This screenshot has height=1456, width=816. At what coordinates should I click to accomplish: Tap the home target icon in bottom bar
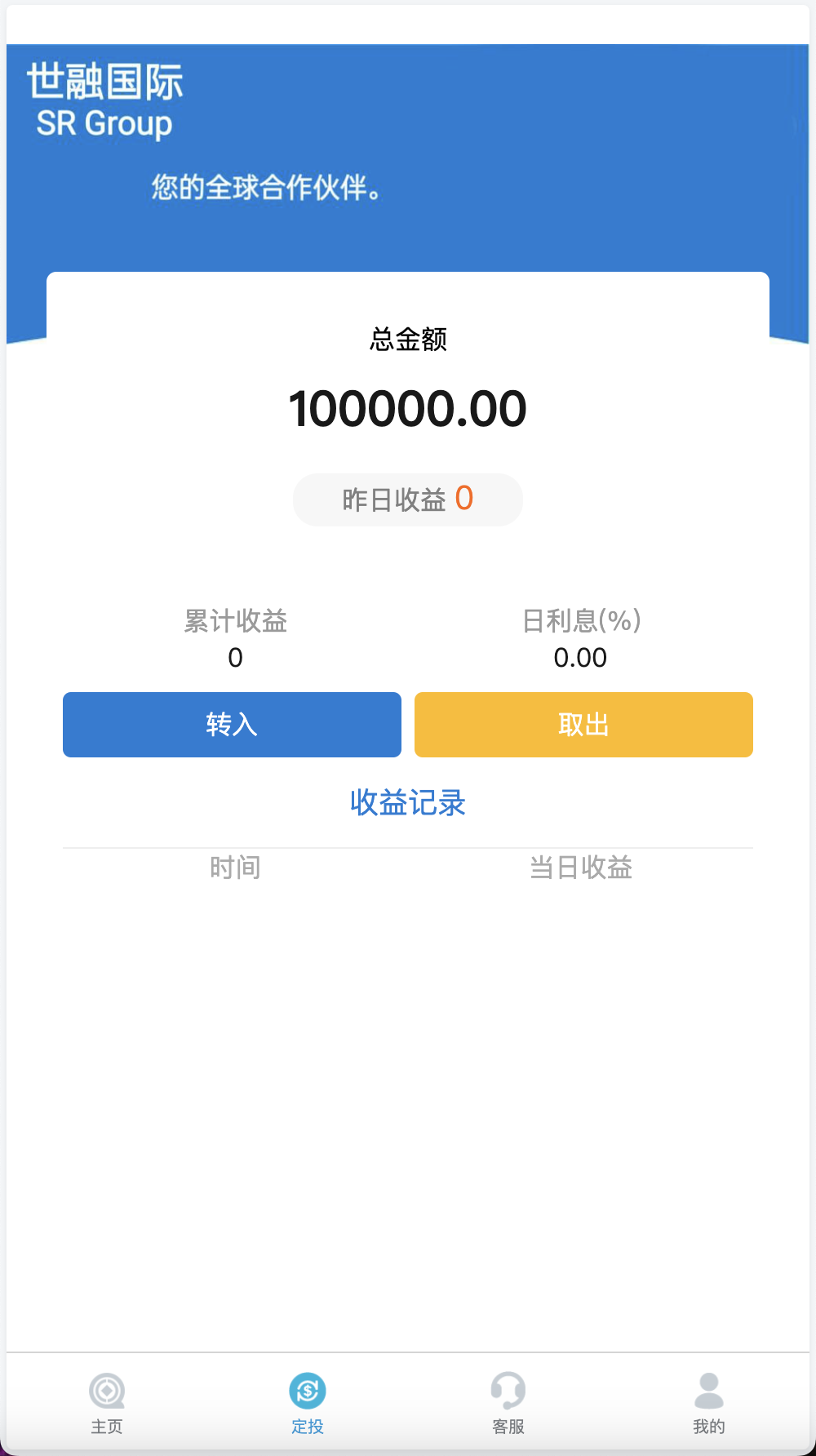(x=106, y=1389)
